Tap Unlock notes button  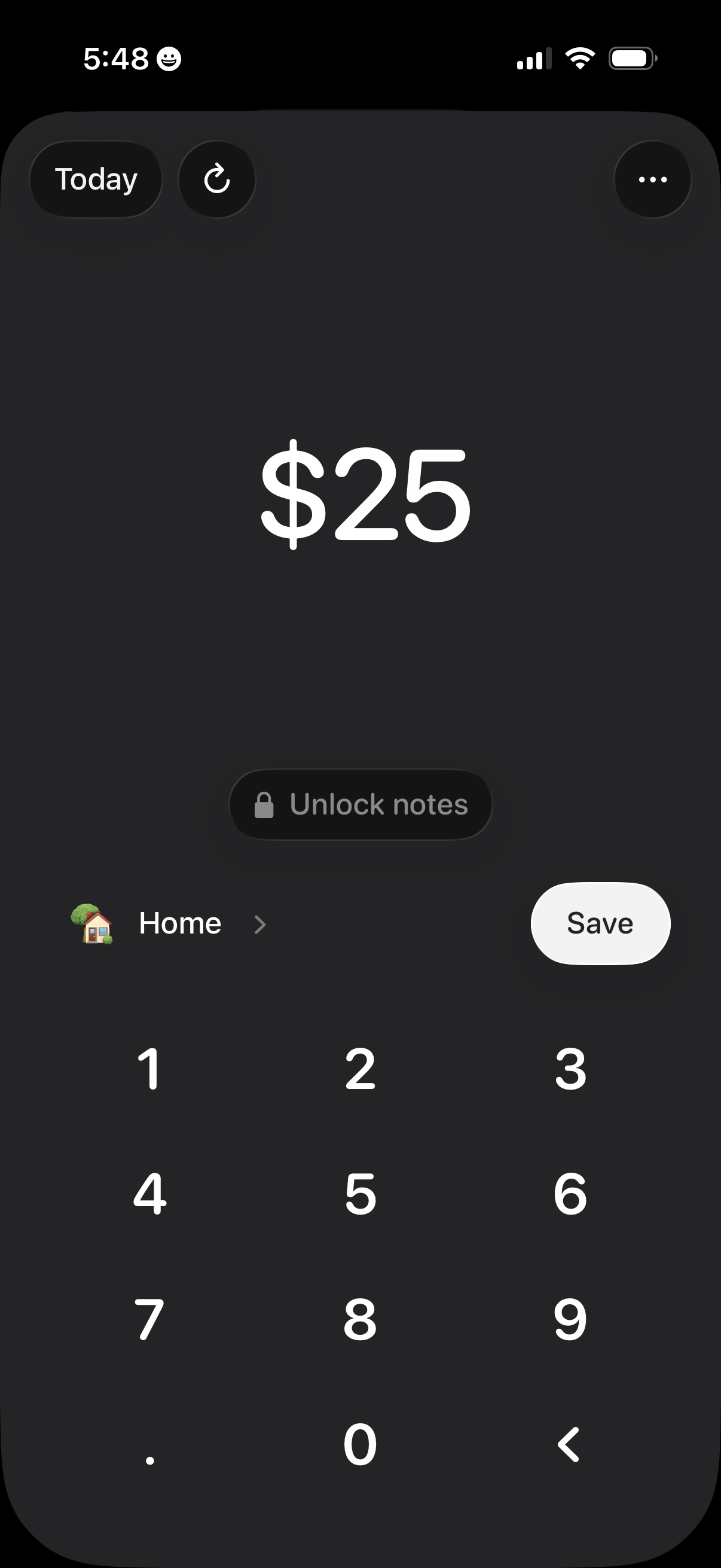(x=360, y=804)
